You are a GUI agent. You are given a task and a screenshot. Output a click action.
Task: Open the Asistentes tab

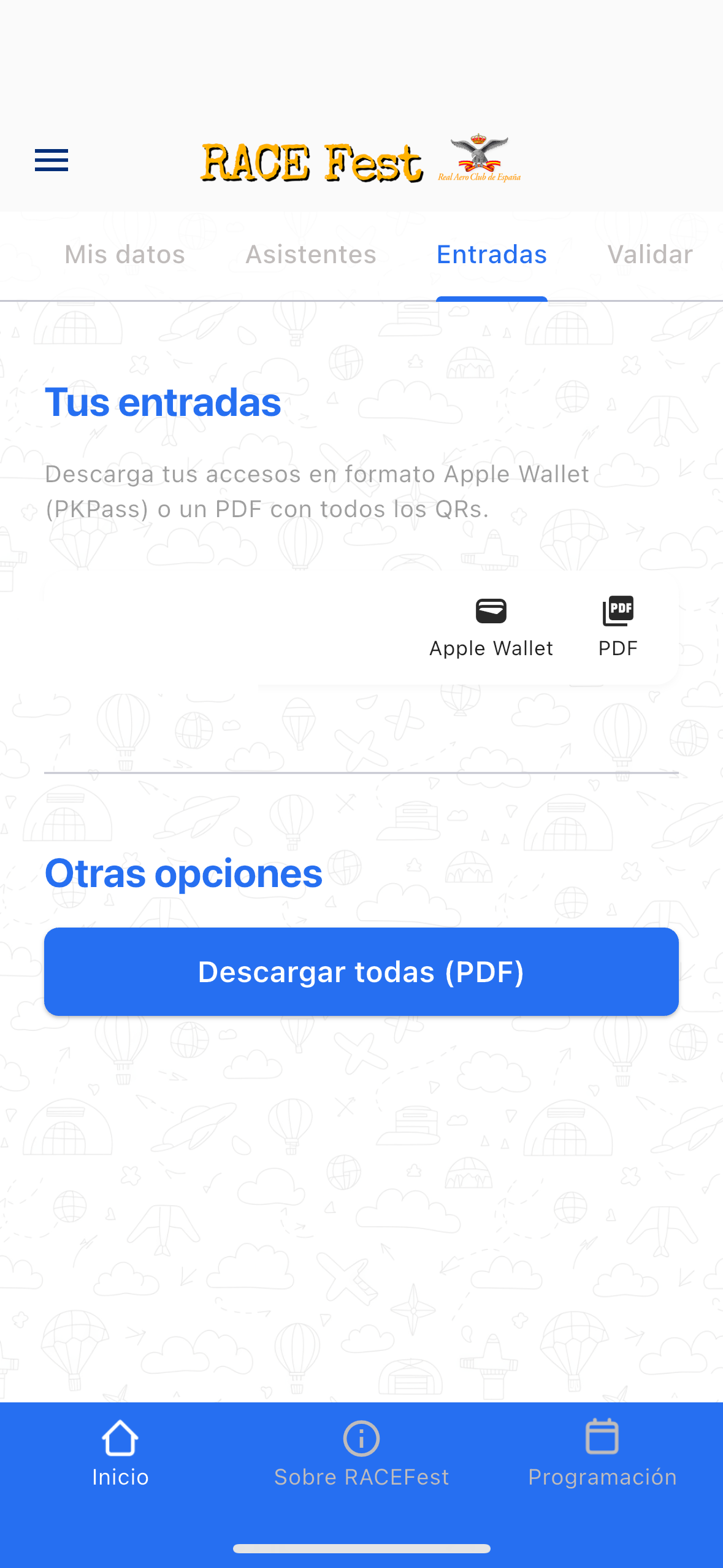(x=310, y=254)
